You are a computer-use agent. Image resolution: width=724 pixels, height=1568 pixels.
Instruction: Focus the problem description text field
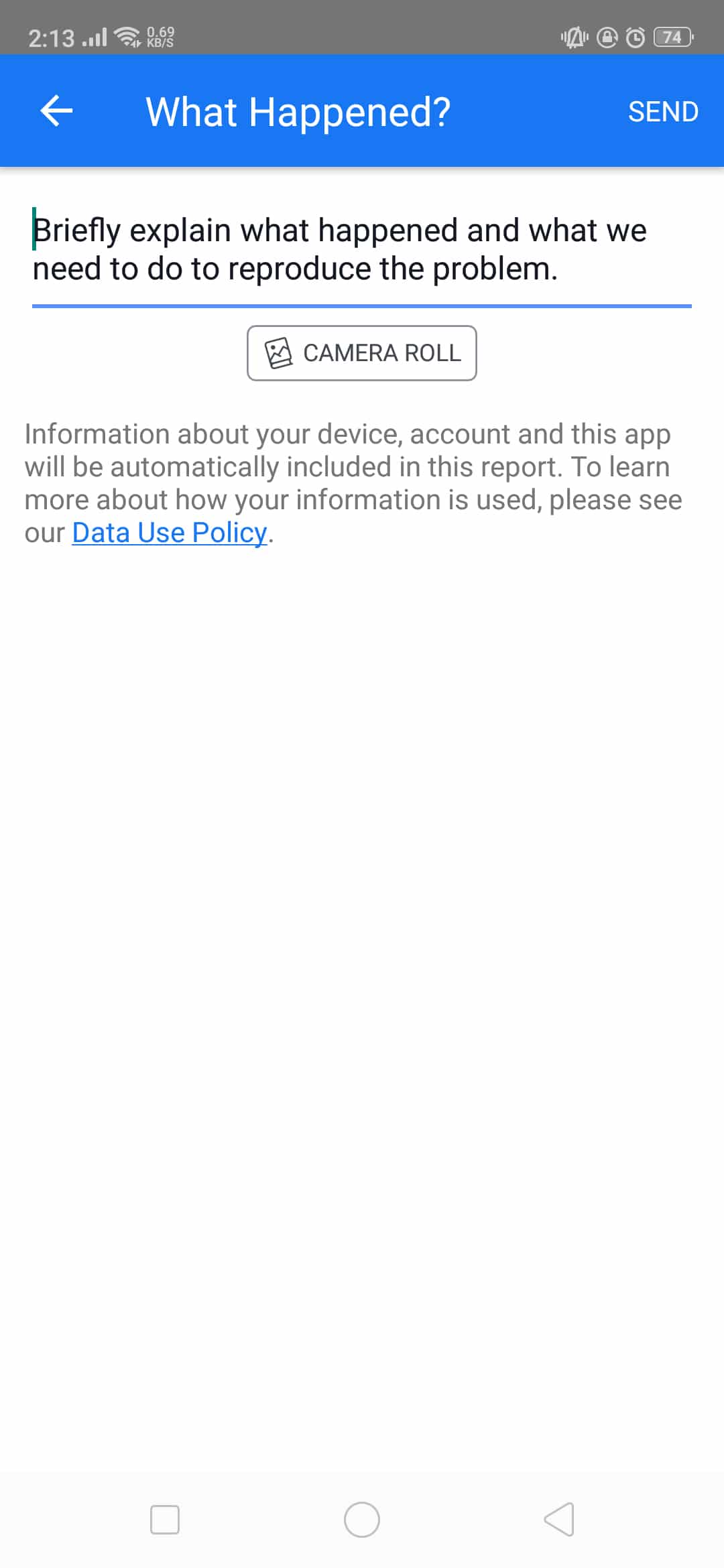[362, 250]
